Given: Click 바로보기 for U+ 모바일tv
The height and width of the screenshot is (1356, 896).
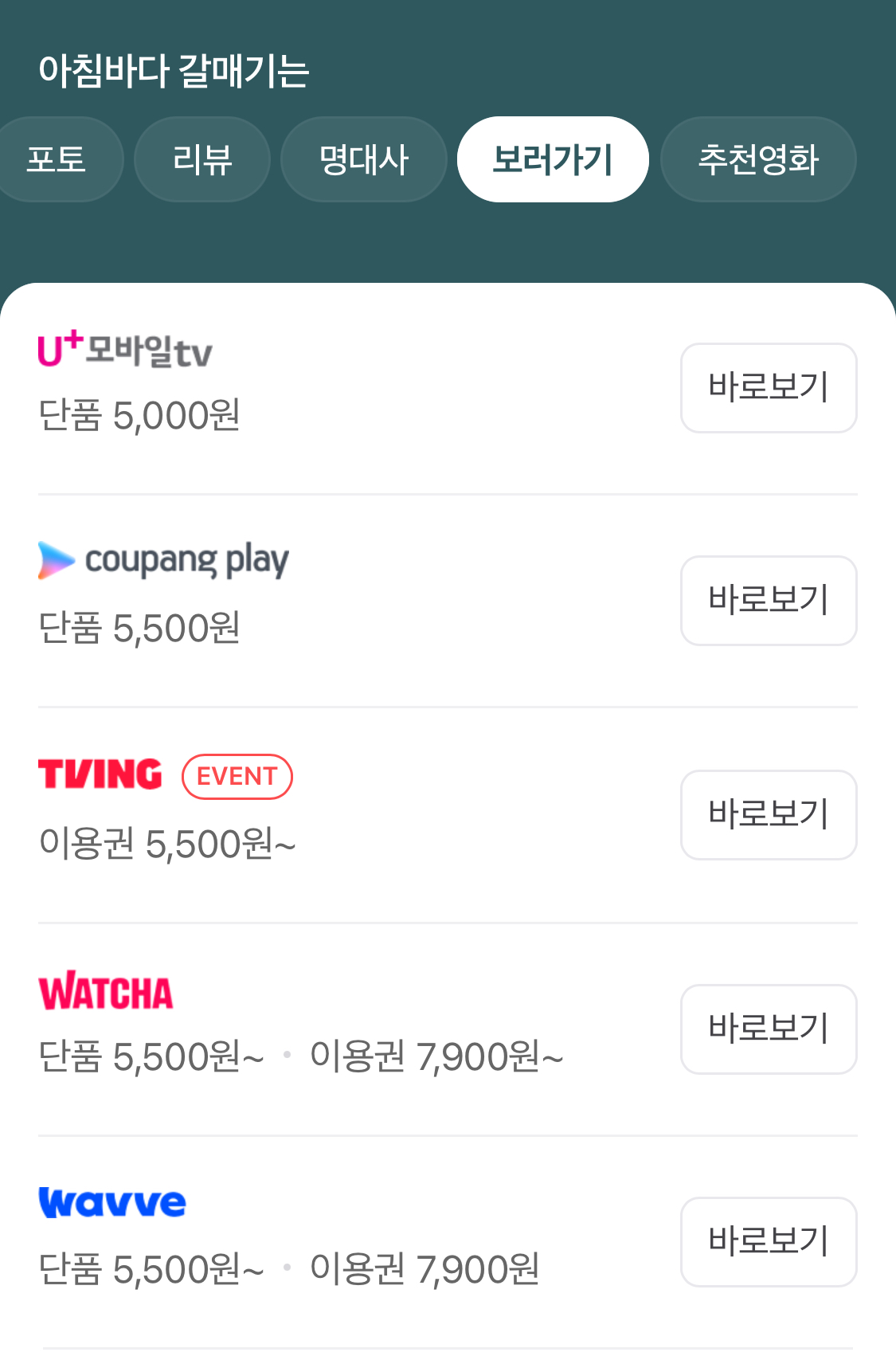Looking at the screenshot, I should (x=768, y=387).
